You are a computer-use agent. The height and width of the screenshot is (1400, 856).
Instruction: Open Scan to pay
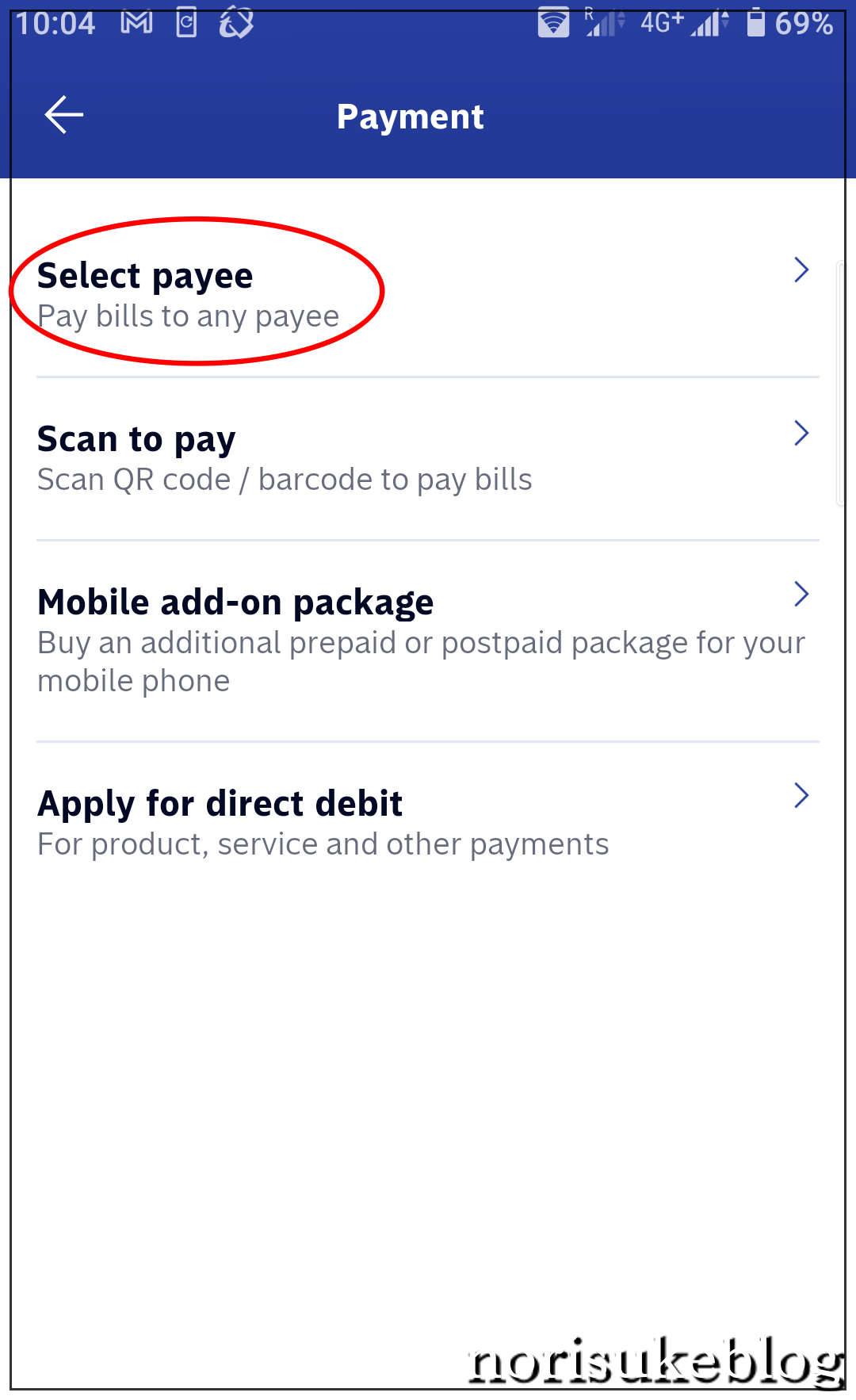click(428, 459)
